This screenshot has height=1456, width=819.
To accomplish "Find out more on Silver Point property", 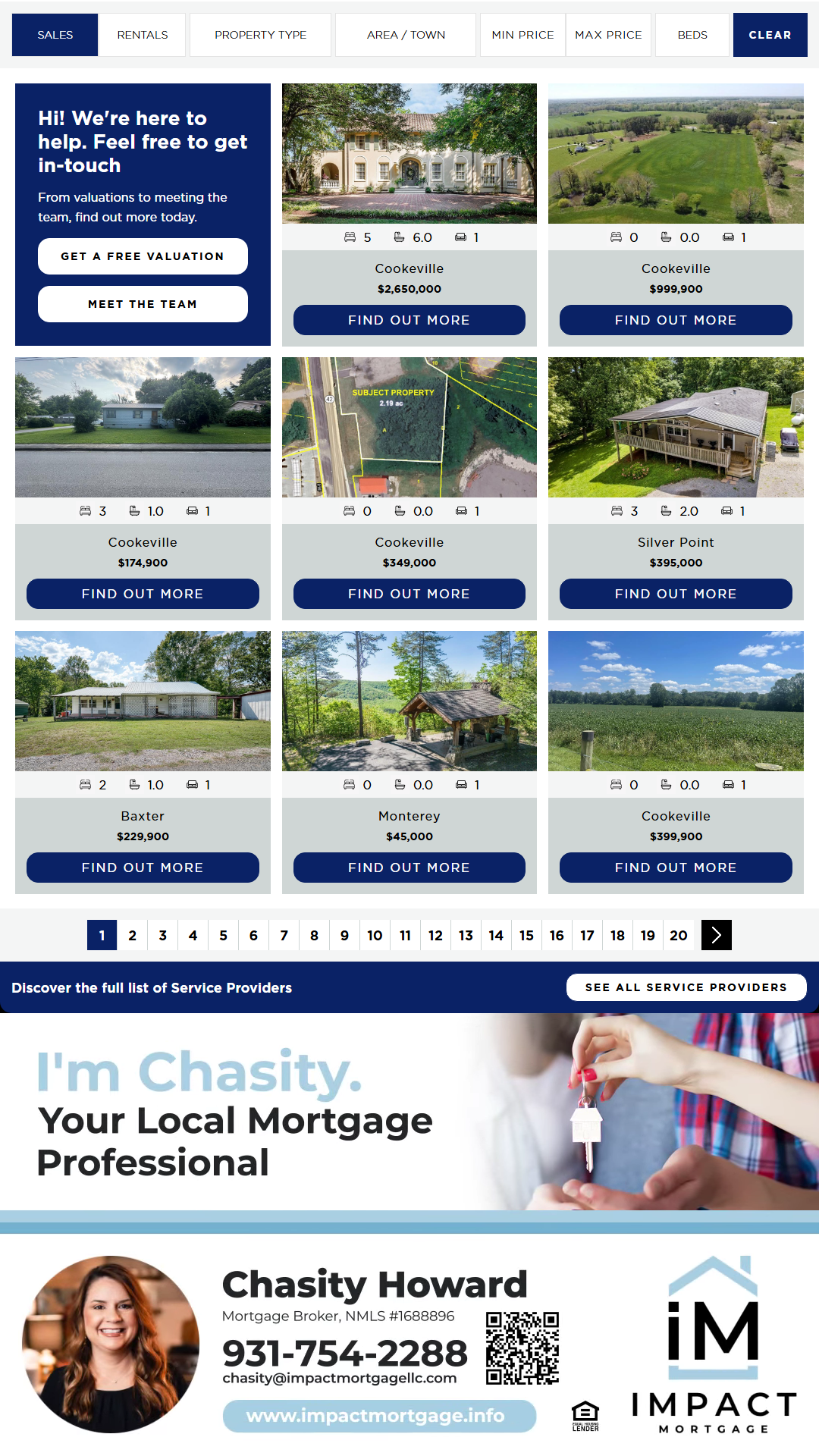I will coord(676,594).
